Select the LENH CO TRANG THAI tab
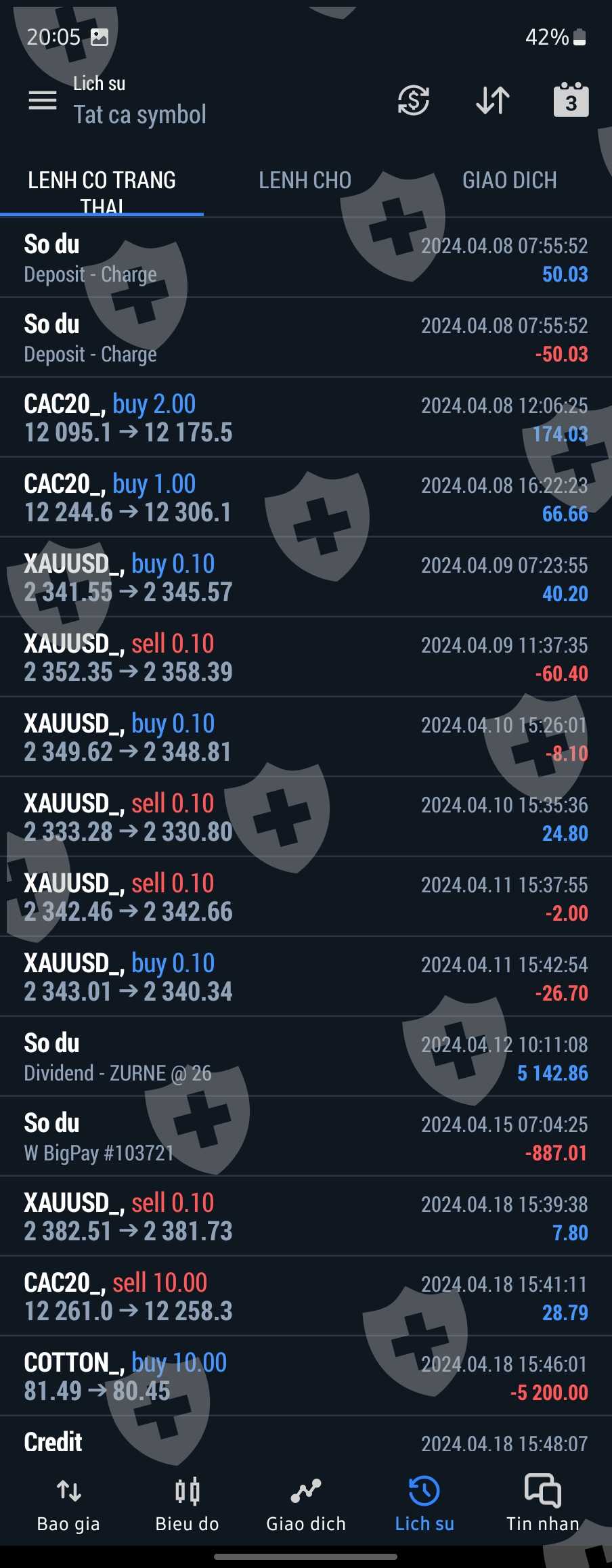 point(102,191)
